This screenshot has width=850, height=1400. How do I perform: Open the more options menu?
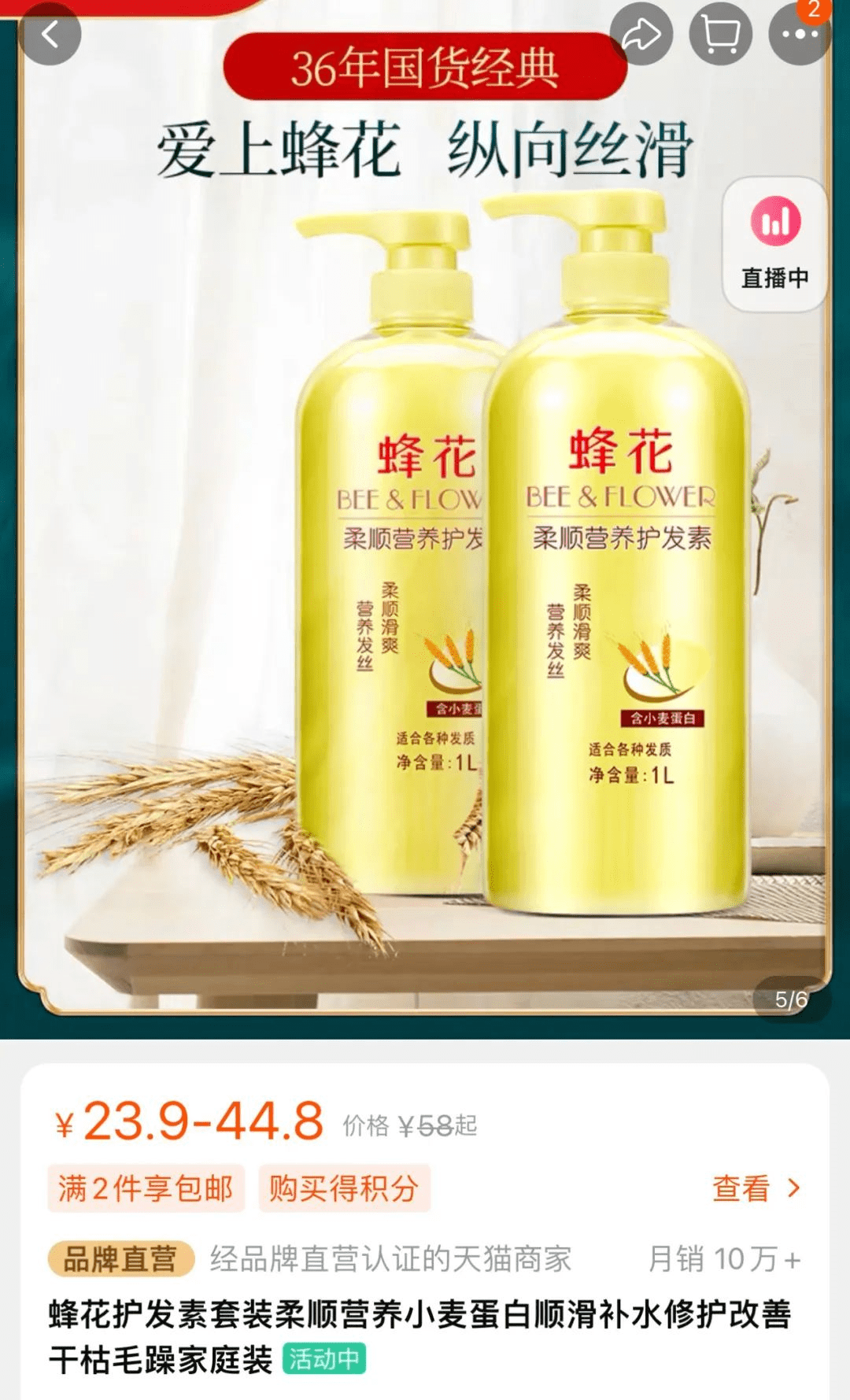(x=799, y=35)
